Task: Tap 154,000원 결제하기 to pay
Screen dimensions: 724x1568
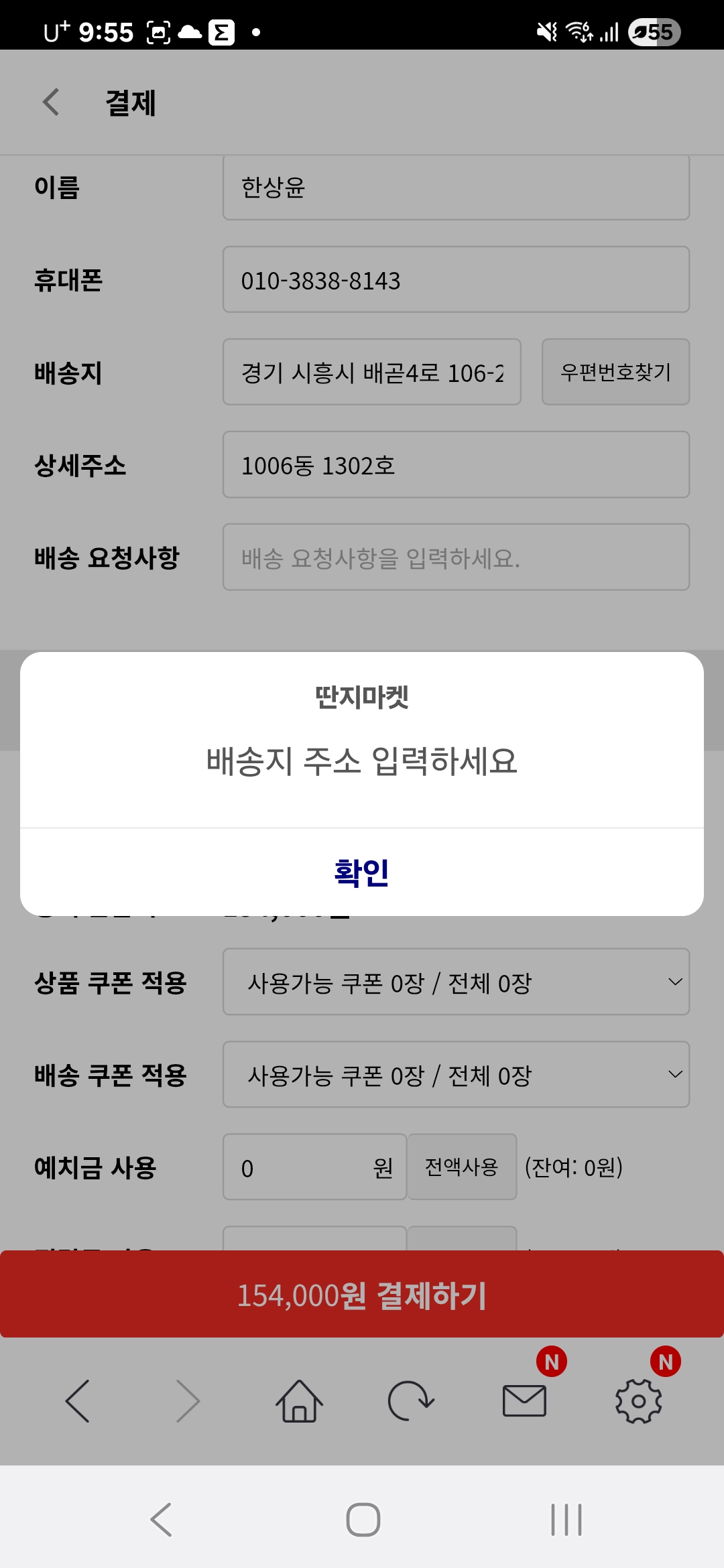Action: tap(362, 1295)
